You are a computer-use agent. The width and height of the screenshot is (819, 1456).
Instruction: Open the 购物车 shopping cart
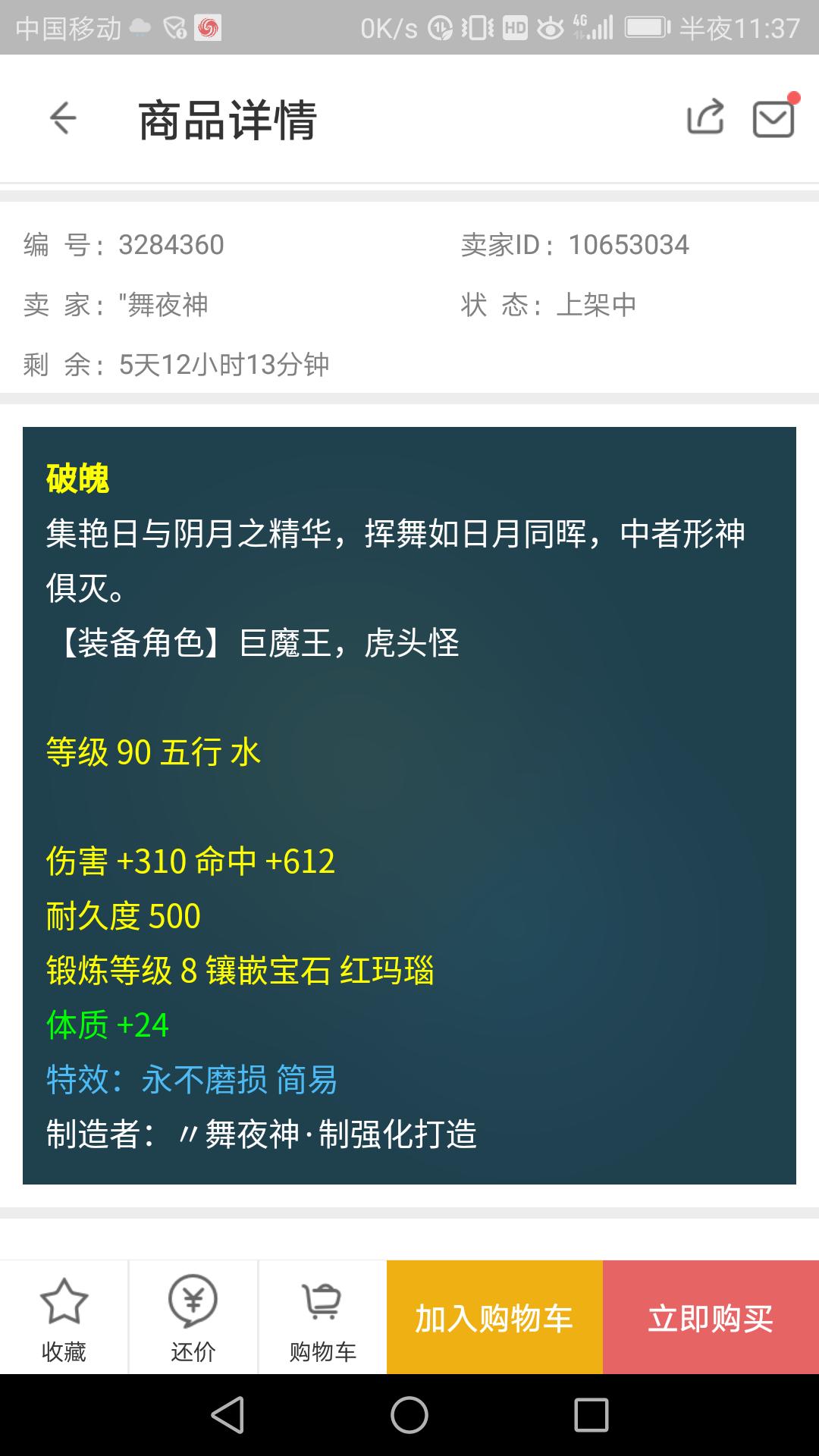tap(322, 1318)
